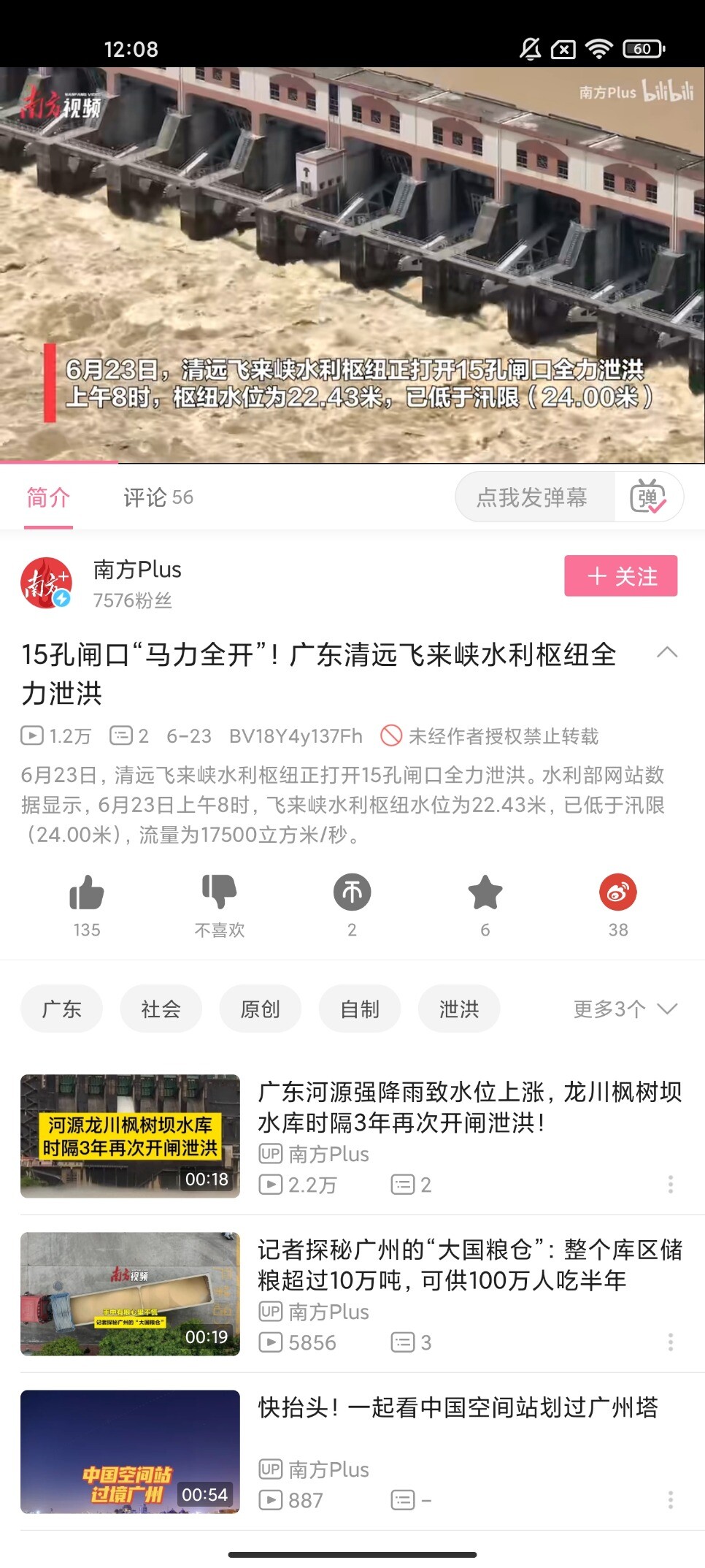Toggle the 弹 danmaku display icon

point(647,498)
